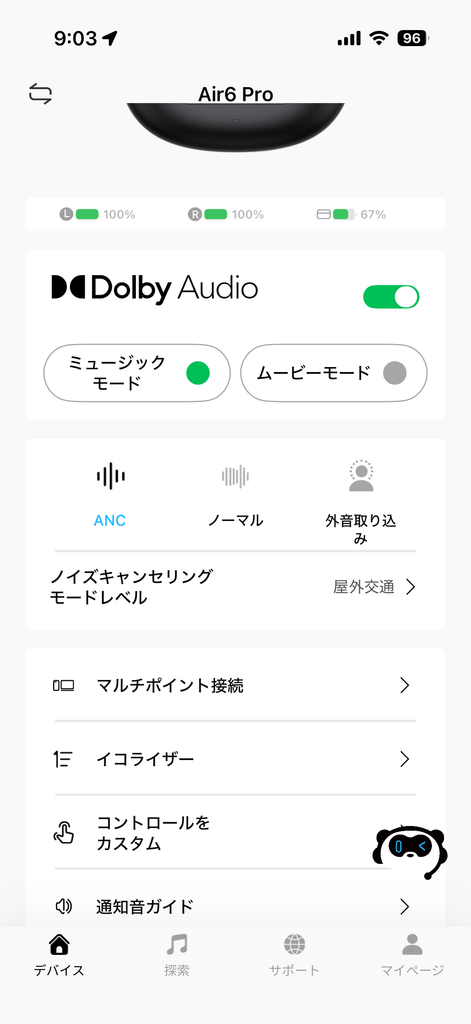Viewport: 471px width, 1024px height.
Task: Switch to ANC mode
Action: (110, 492)
